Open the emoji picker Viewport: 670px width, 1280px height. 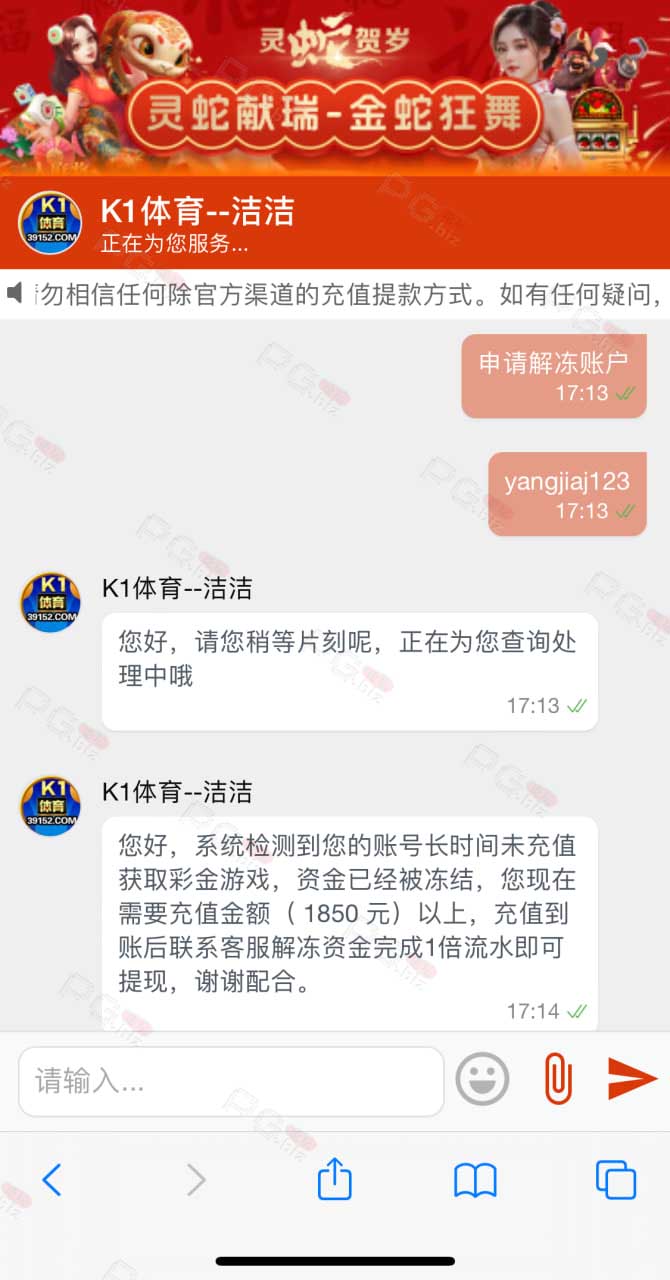tap(482, 1080)
